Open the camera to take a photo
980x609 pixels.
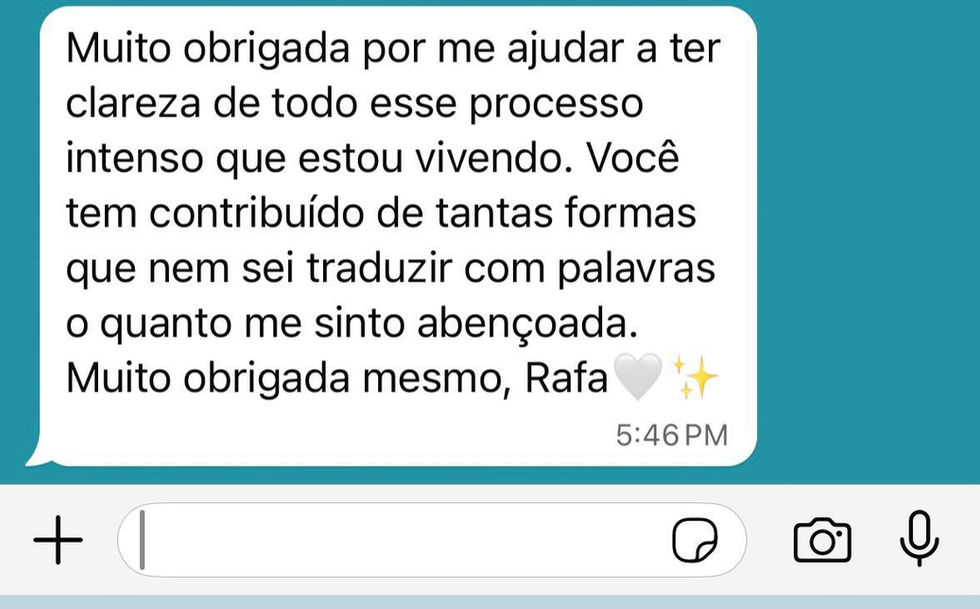click(x=822, y=541)
